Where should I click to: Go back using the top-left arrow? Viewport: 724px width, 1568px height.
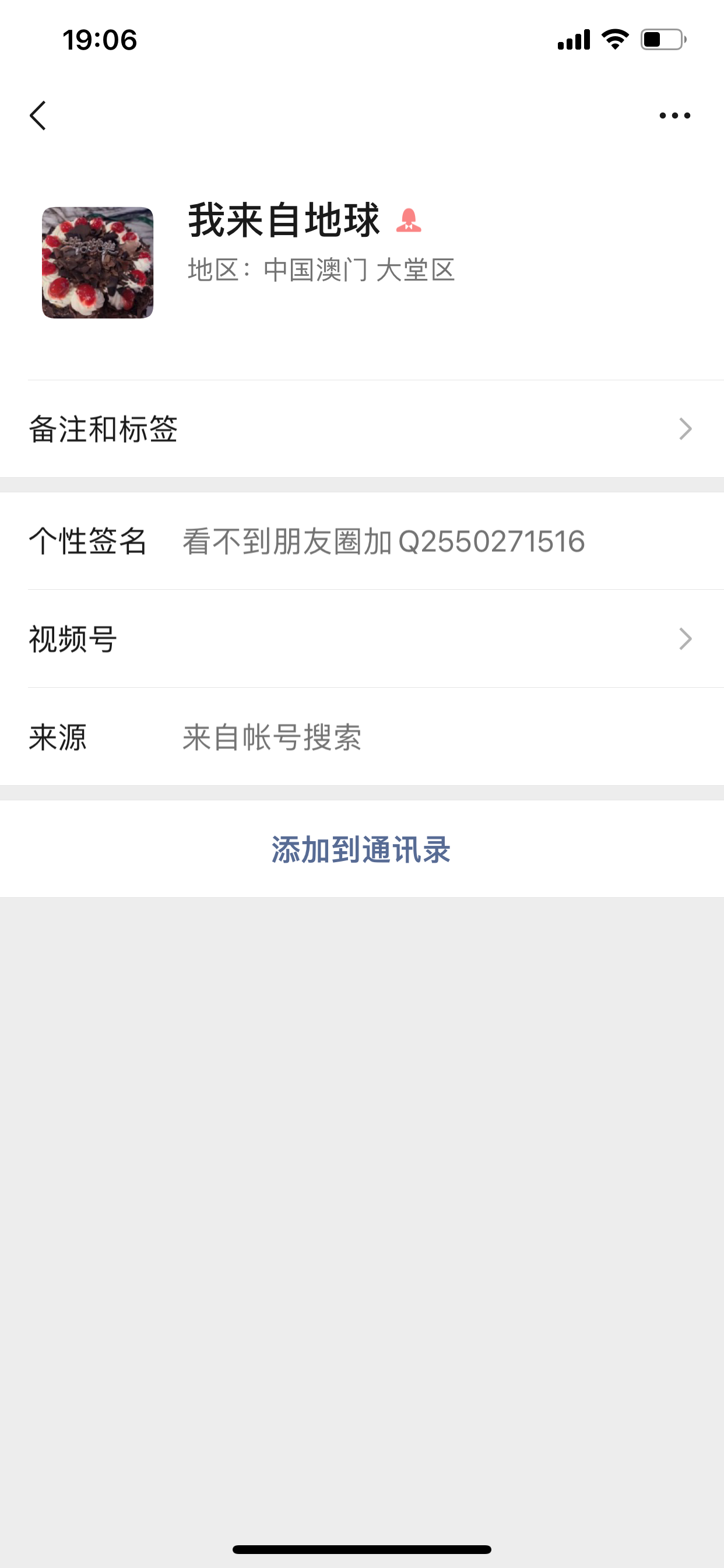38,116
